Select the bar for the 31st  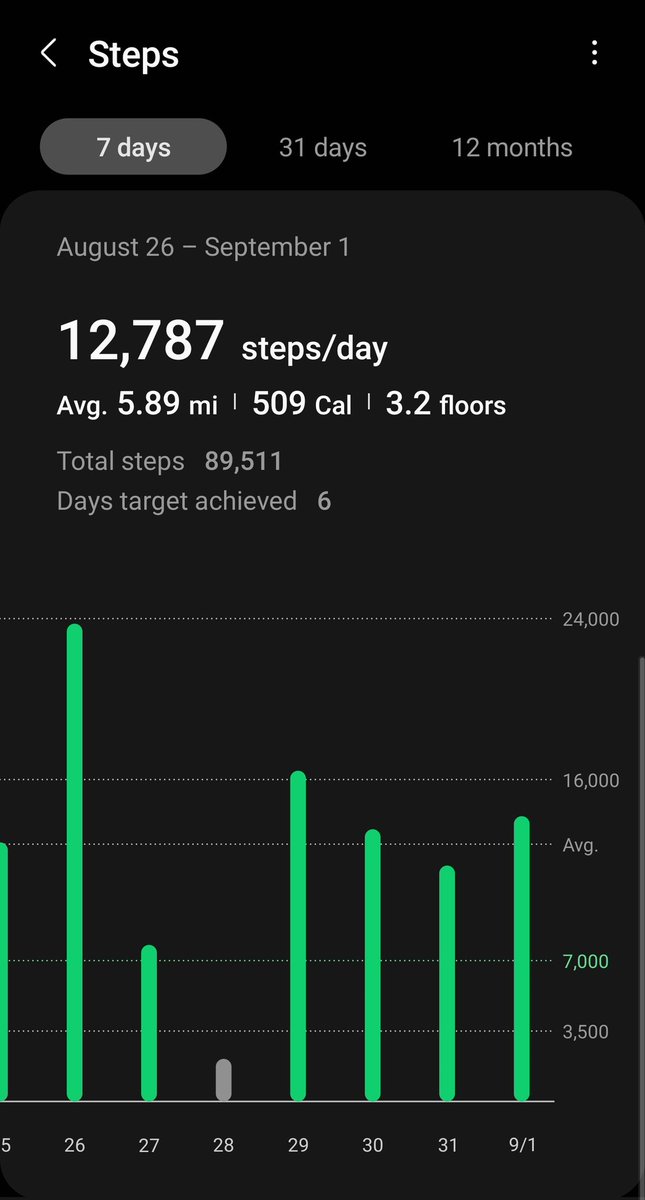pyautogui.click(x=447, y=984)
